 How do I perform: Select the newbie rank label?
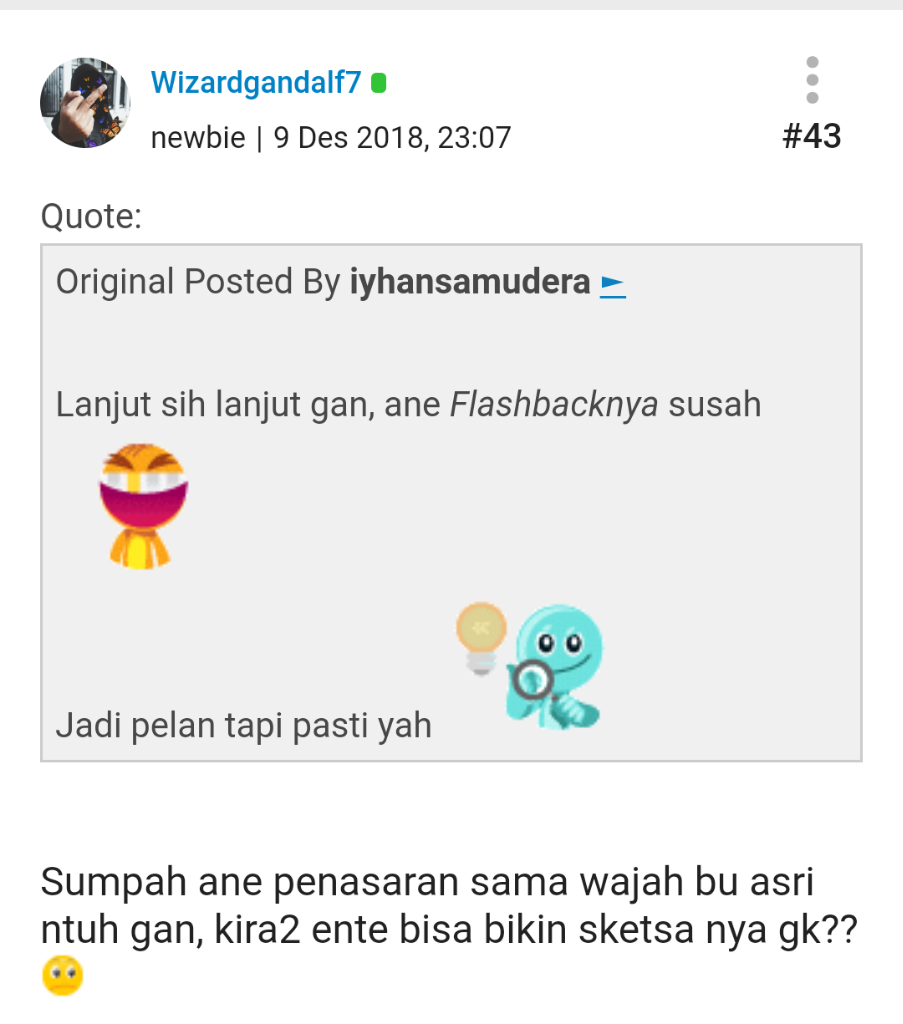click(x=197, y=138)
